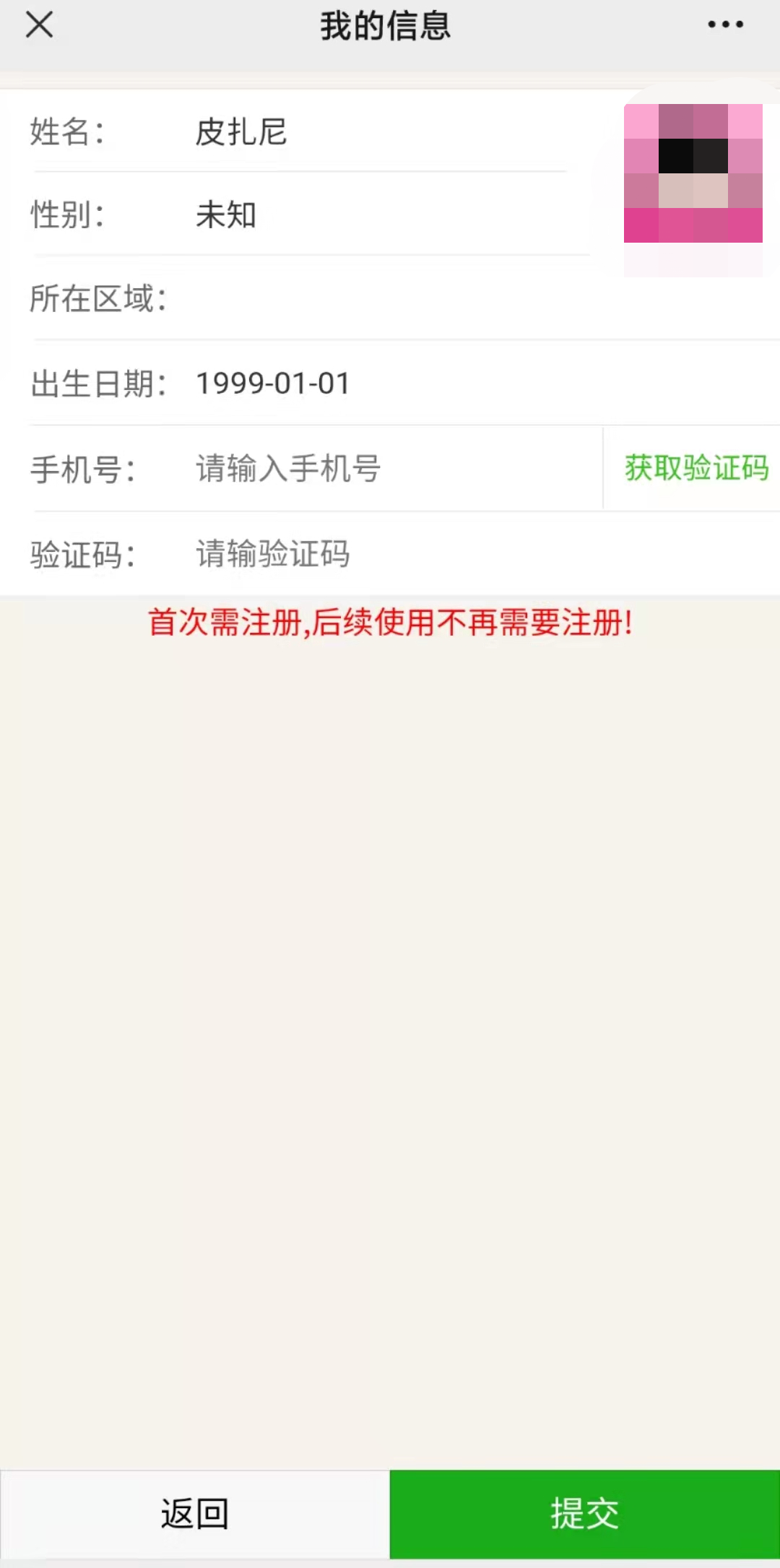
Task: Submit the form with 提交
Action: [585, 1514]
